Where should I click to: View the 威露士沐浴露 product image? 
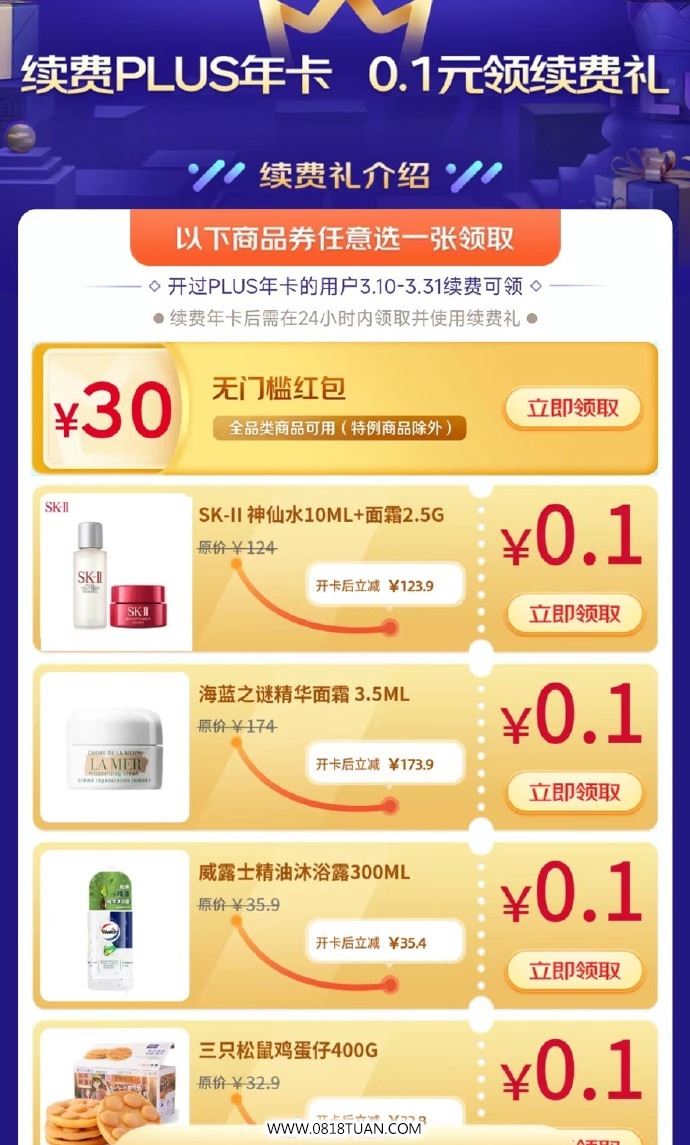(115, 925)
